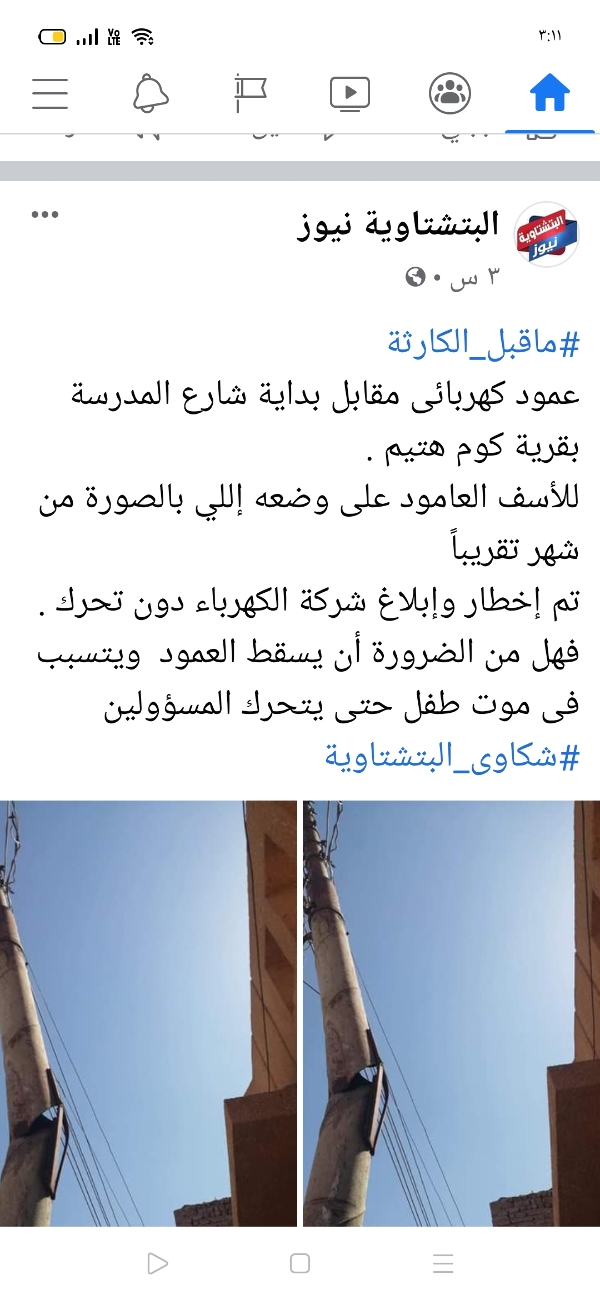View the left electric pole photo
Image resolution: width=600 pixels, height=1300 pixels.
click(148, 1012)
